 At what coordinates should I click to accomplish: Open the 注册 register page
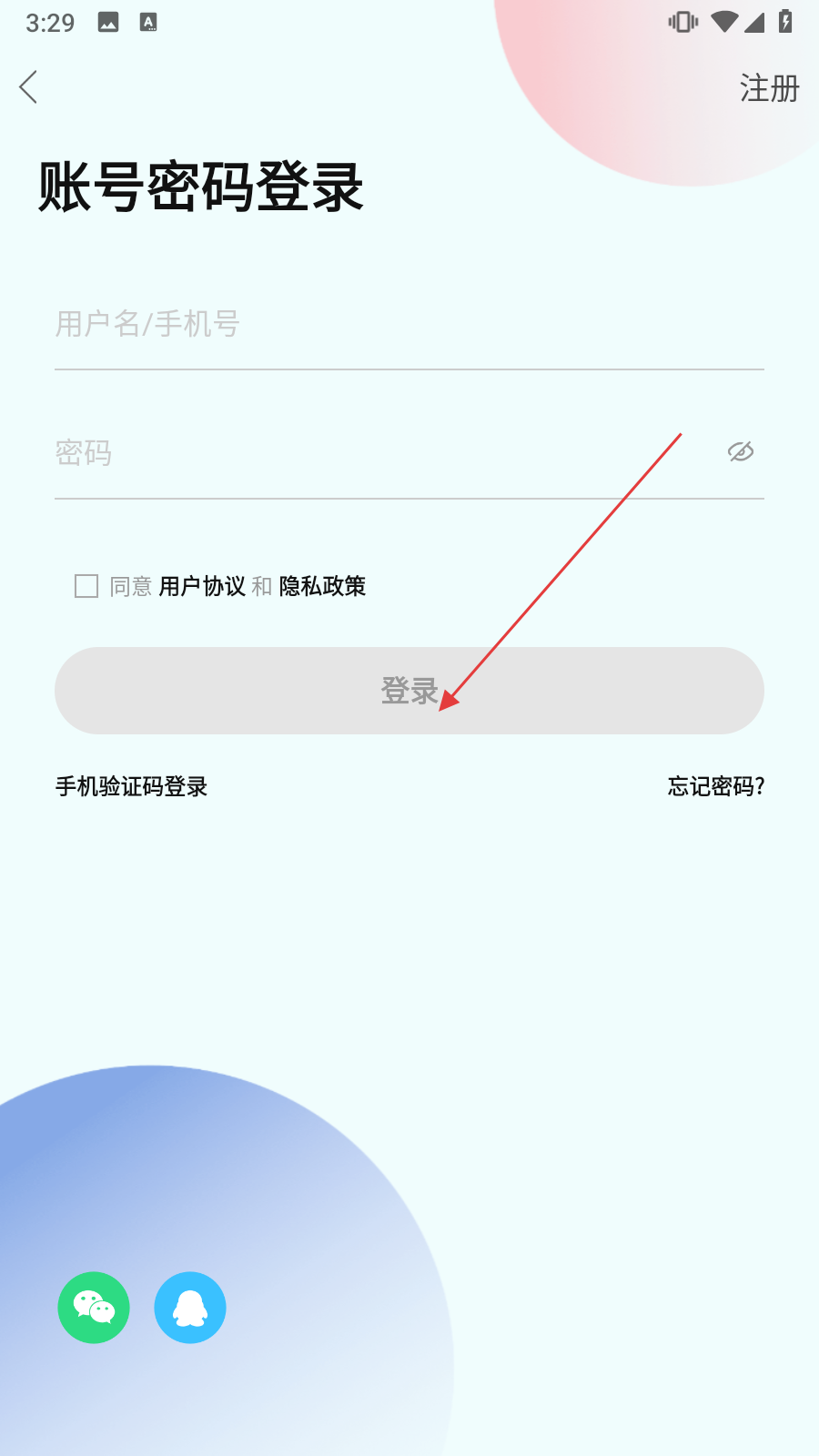point(768,88)
